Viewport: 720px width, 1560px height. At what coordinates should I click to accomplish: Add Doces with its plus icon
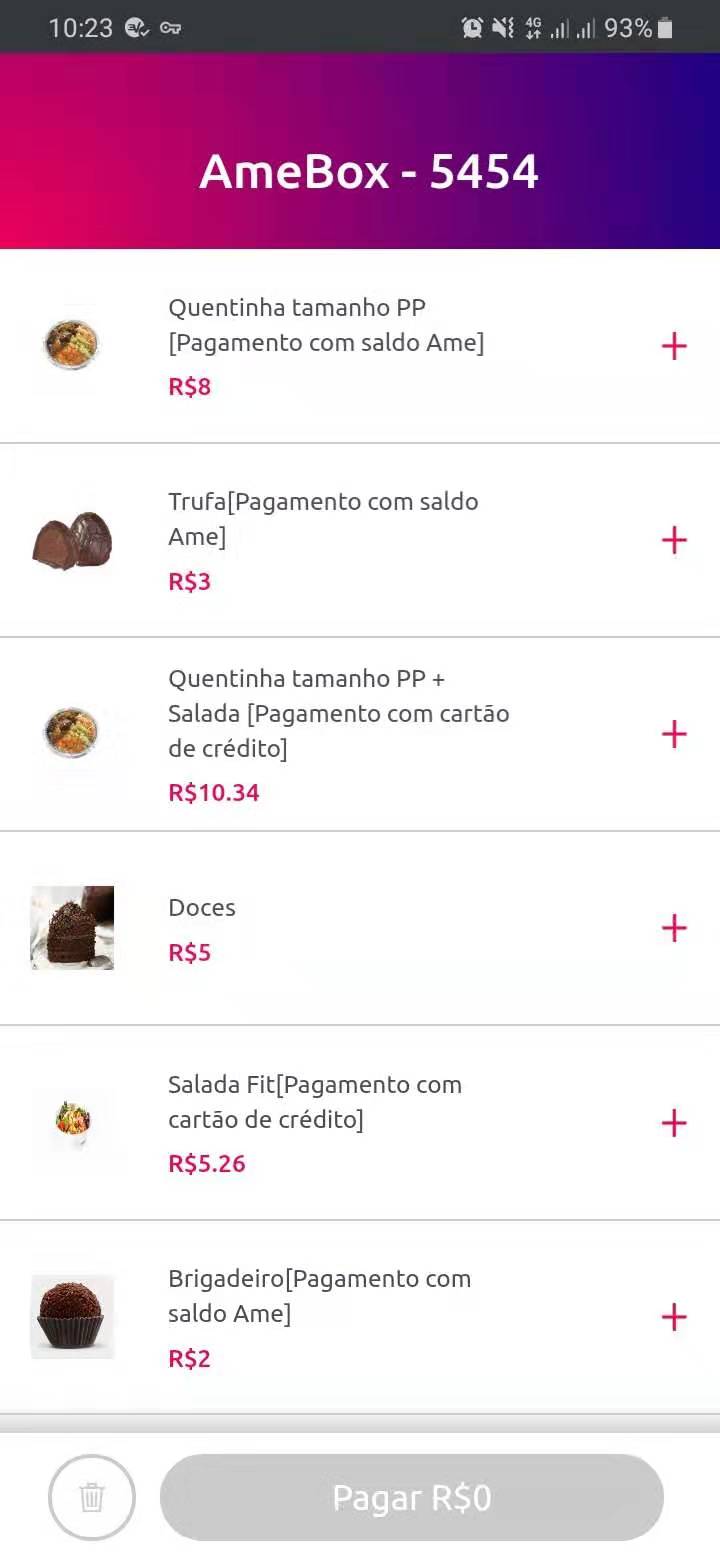674,928
